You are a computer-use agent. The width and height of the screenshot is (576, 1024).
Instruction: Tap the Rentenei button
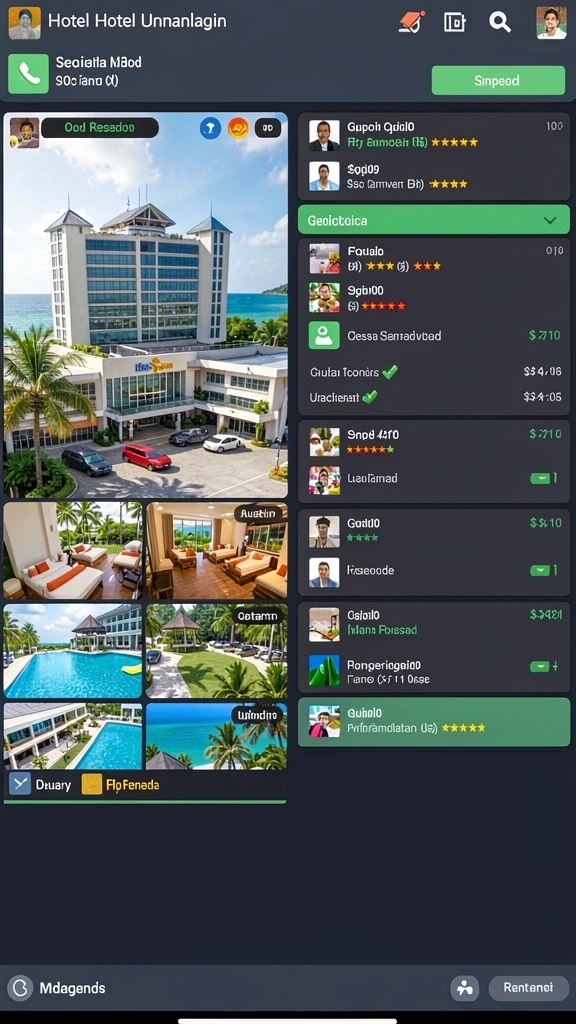click(528, 987)
